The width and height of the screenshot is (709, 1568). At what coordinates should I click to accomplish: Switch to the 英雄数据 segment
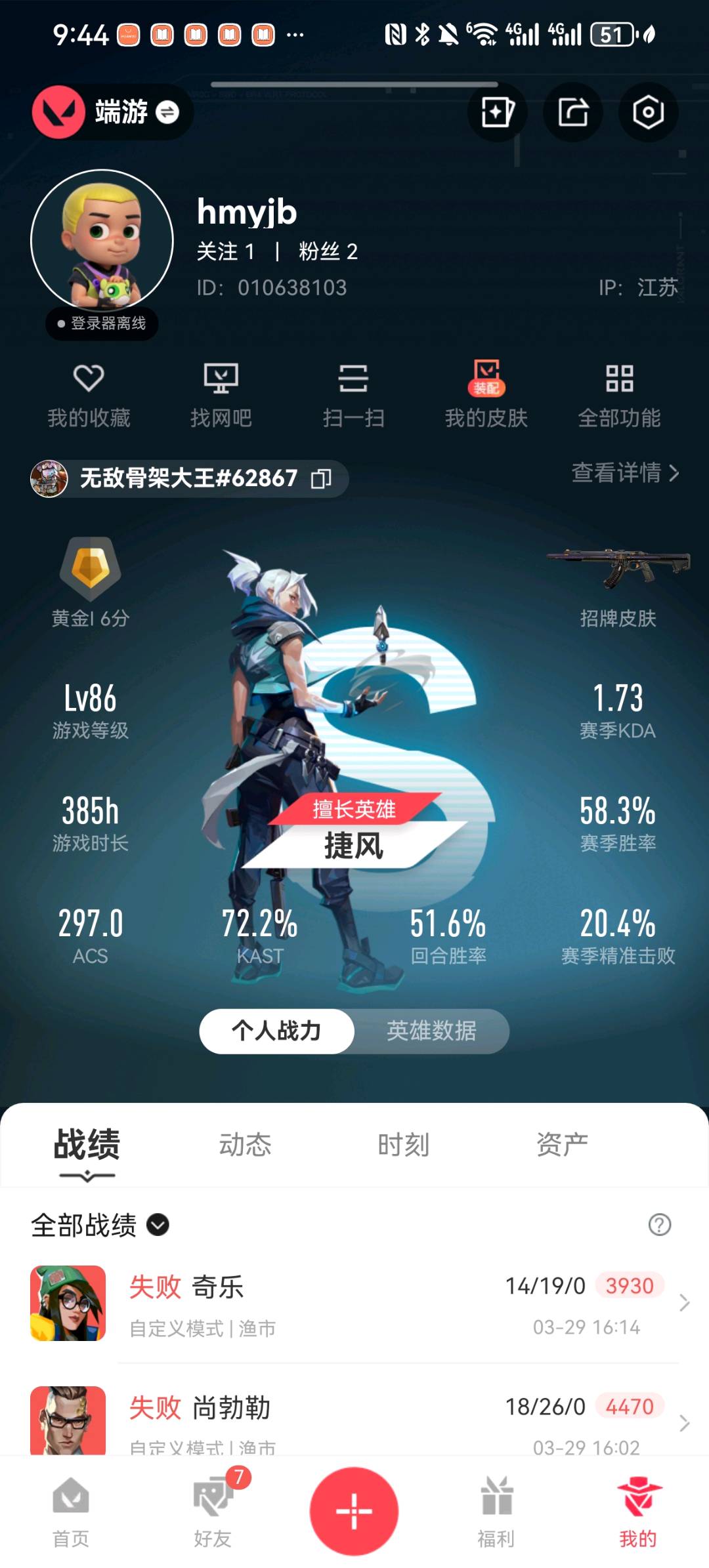pos(431,1031)
